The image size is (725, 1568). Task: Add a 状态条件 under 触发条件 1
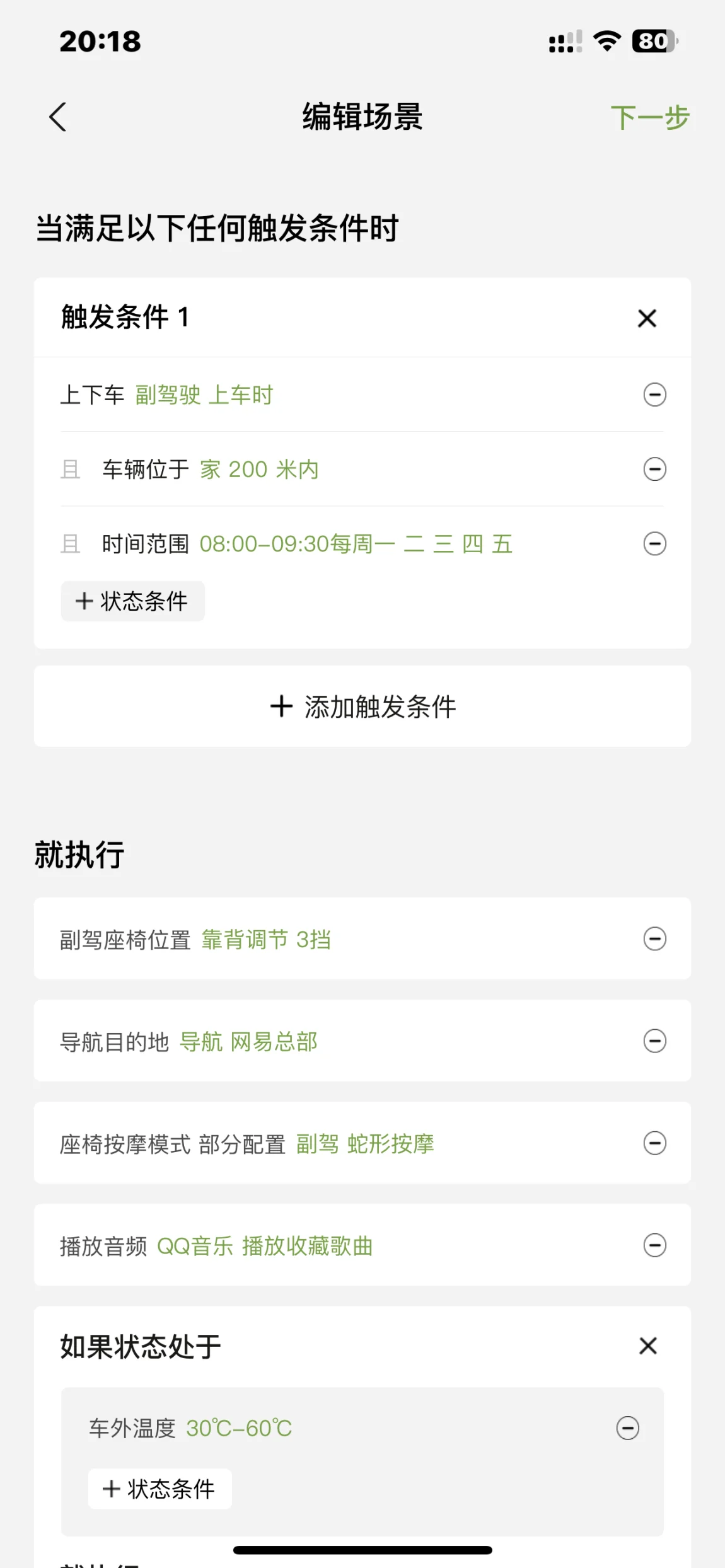pos(132,601)
